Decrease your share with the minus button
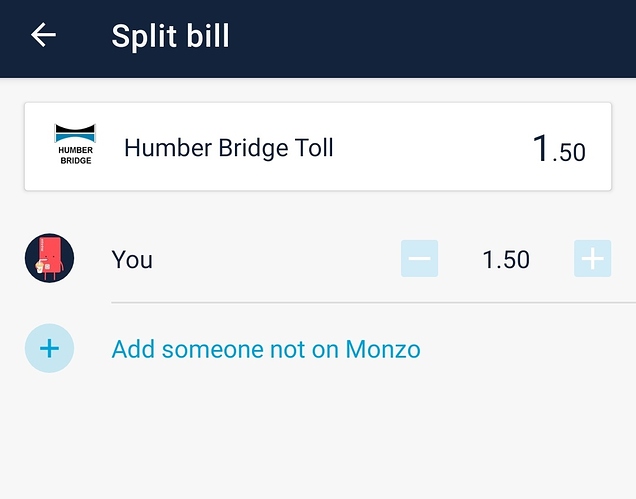The height and width of the screenshot is (499, 636). pos(419,260)
